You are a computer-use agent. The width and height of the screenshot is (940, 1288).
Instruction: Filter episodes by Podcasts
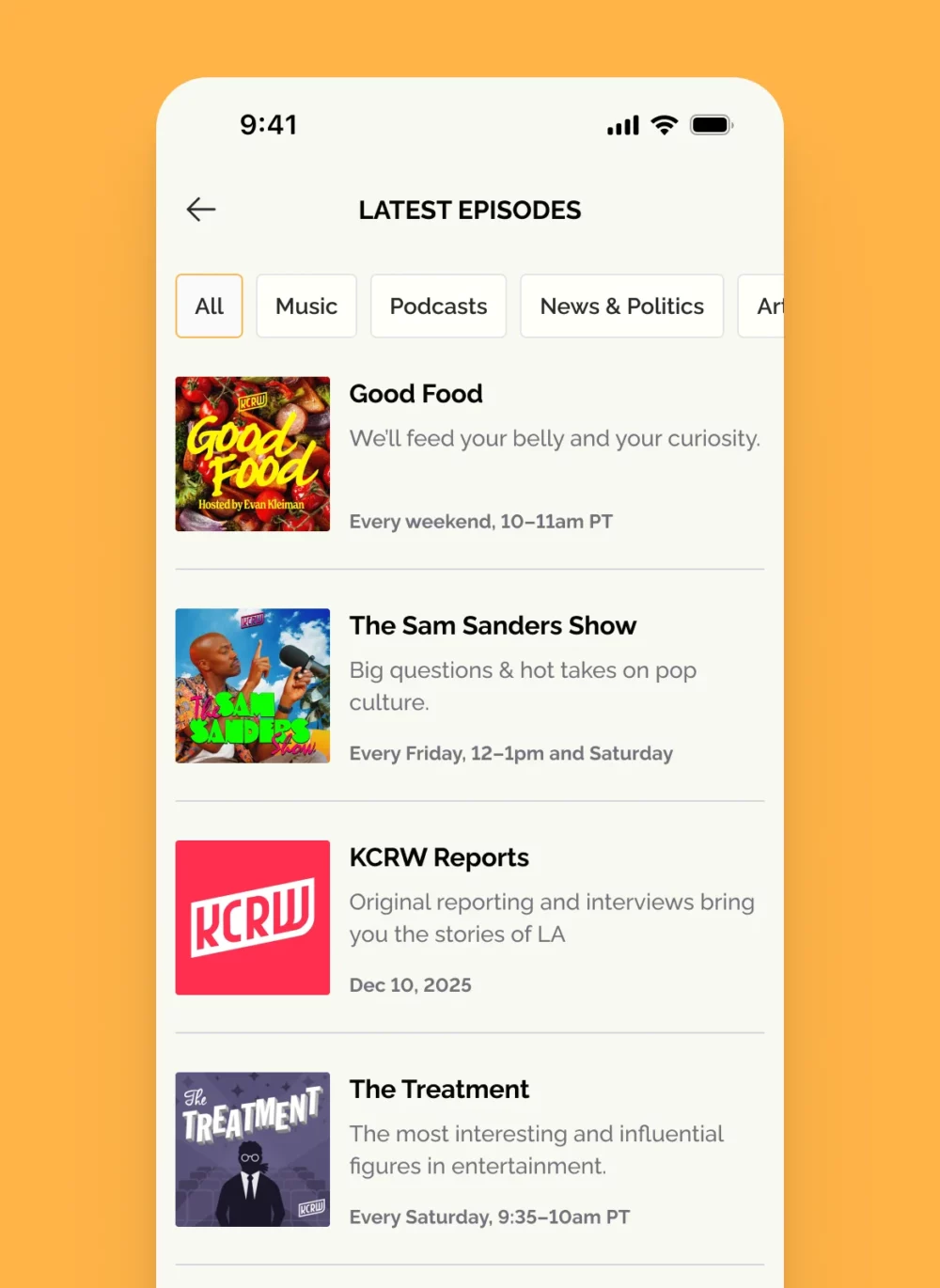coord(438,306)
